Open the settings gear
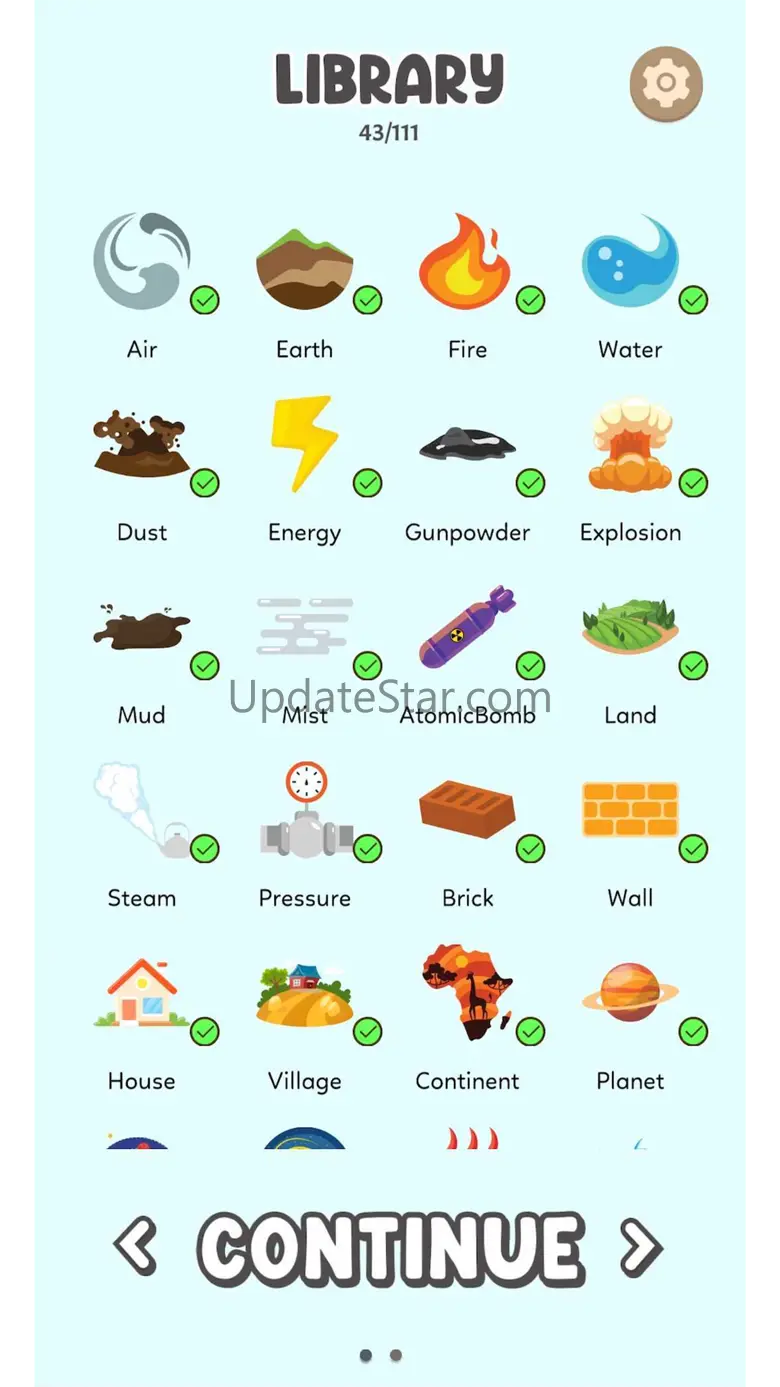Image resolution: width=780 pixels, height=1387 pixels. tap(666, 83)
